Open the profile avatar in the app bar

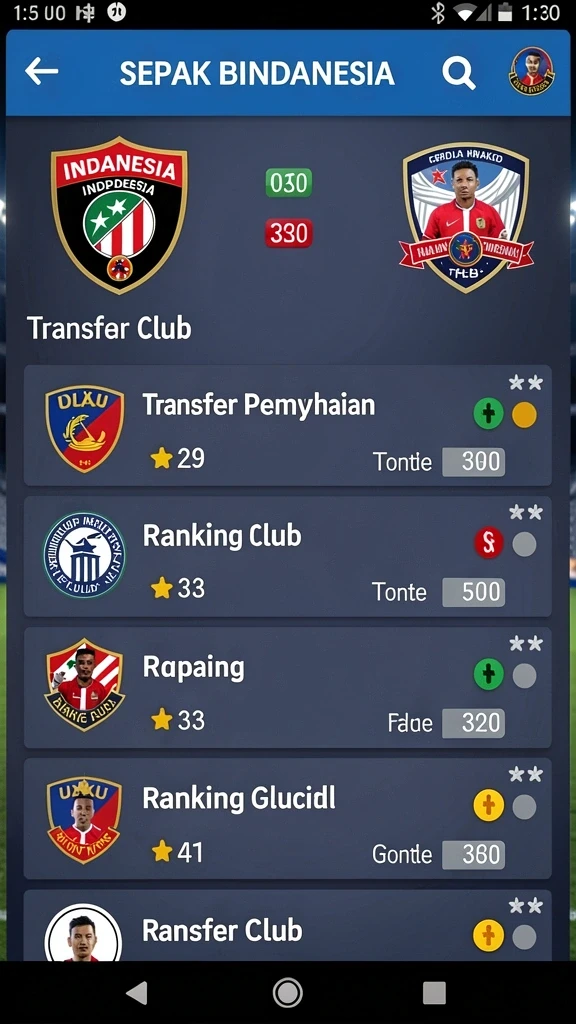[x=532, y=71]
